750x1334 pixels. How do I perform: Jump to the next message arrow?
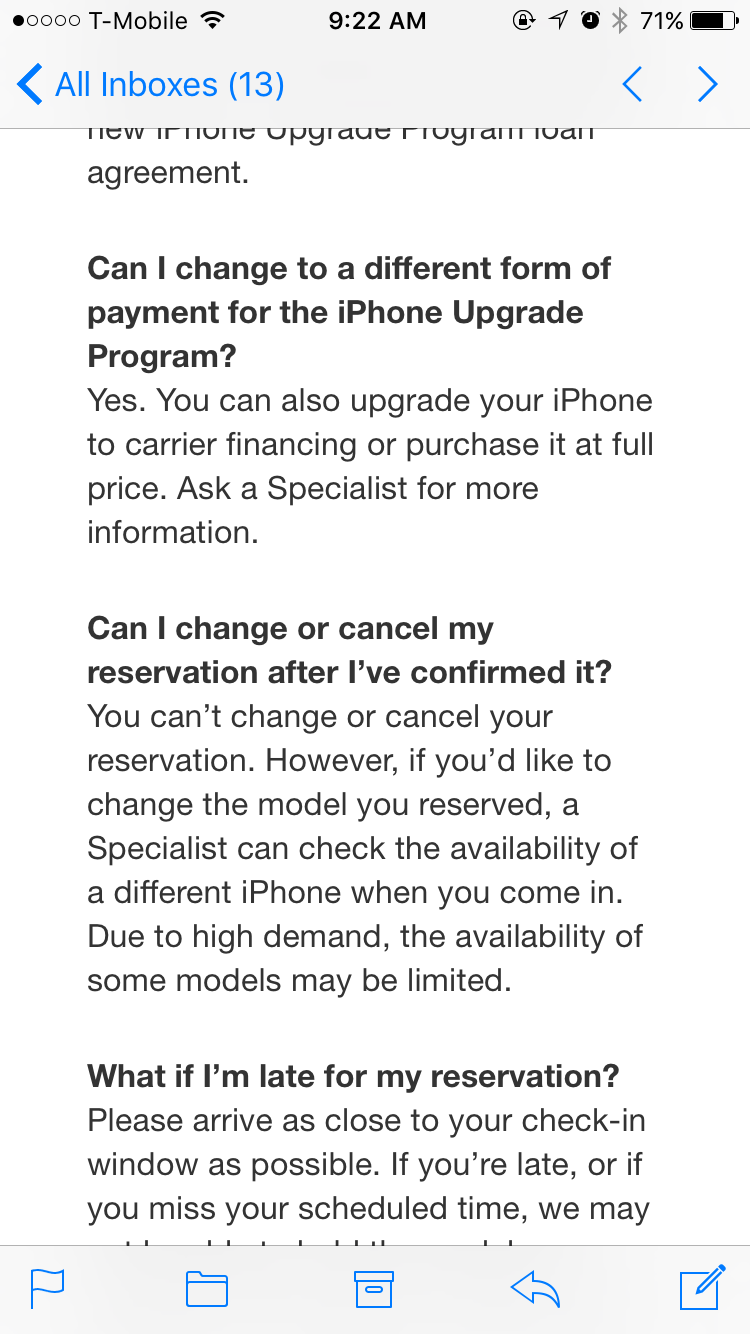[x=708, y=85]
